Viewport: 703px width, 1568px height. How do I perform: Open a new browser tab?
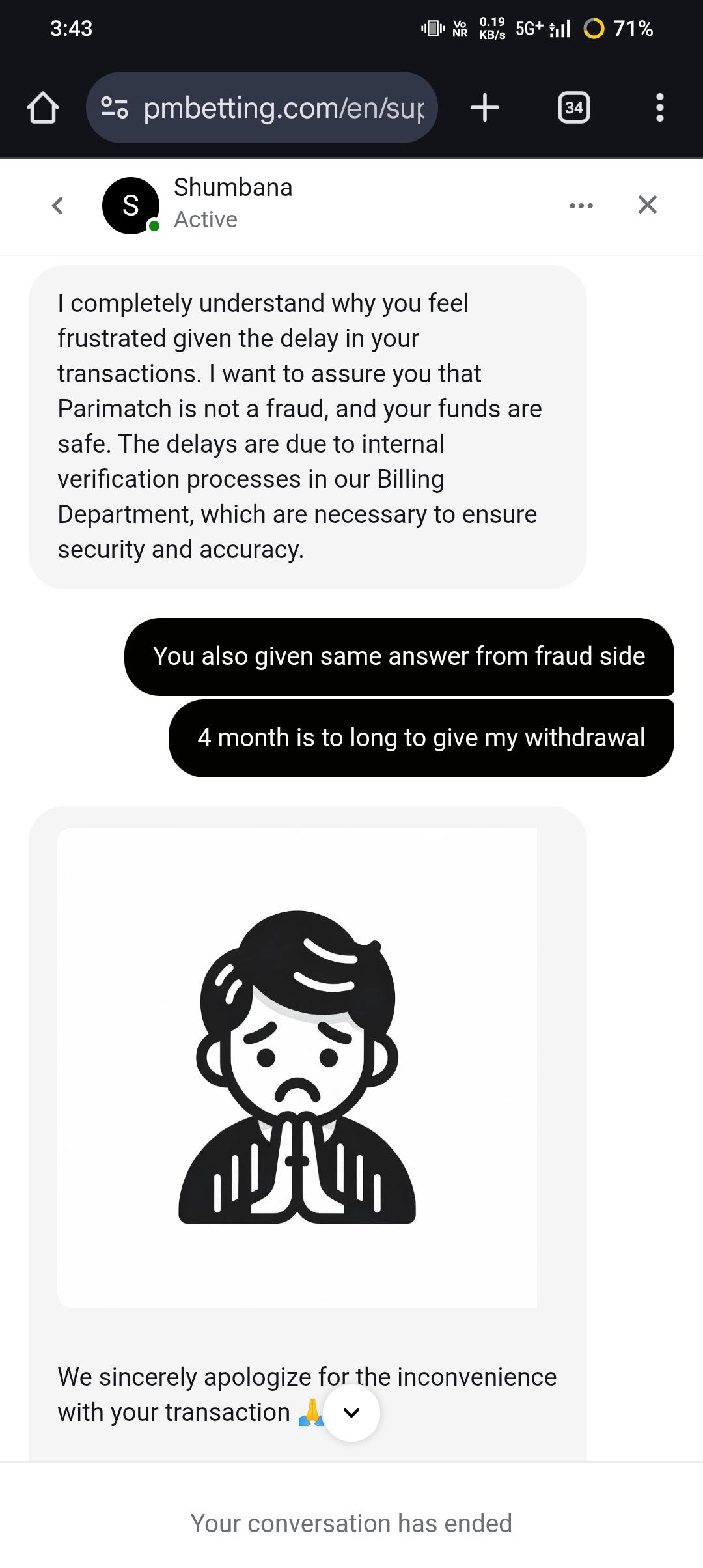coord(485,107)
